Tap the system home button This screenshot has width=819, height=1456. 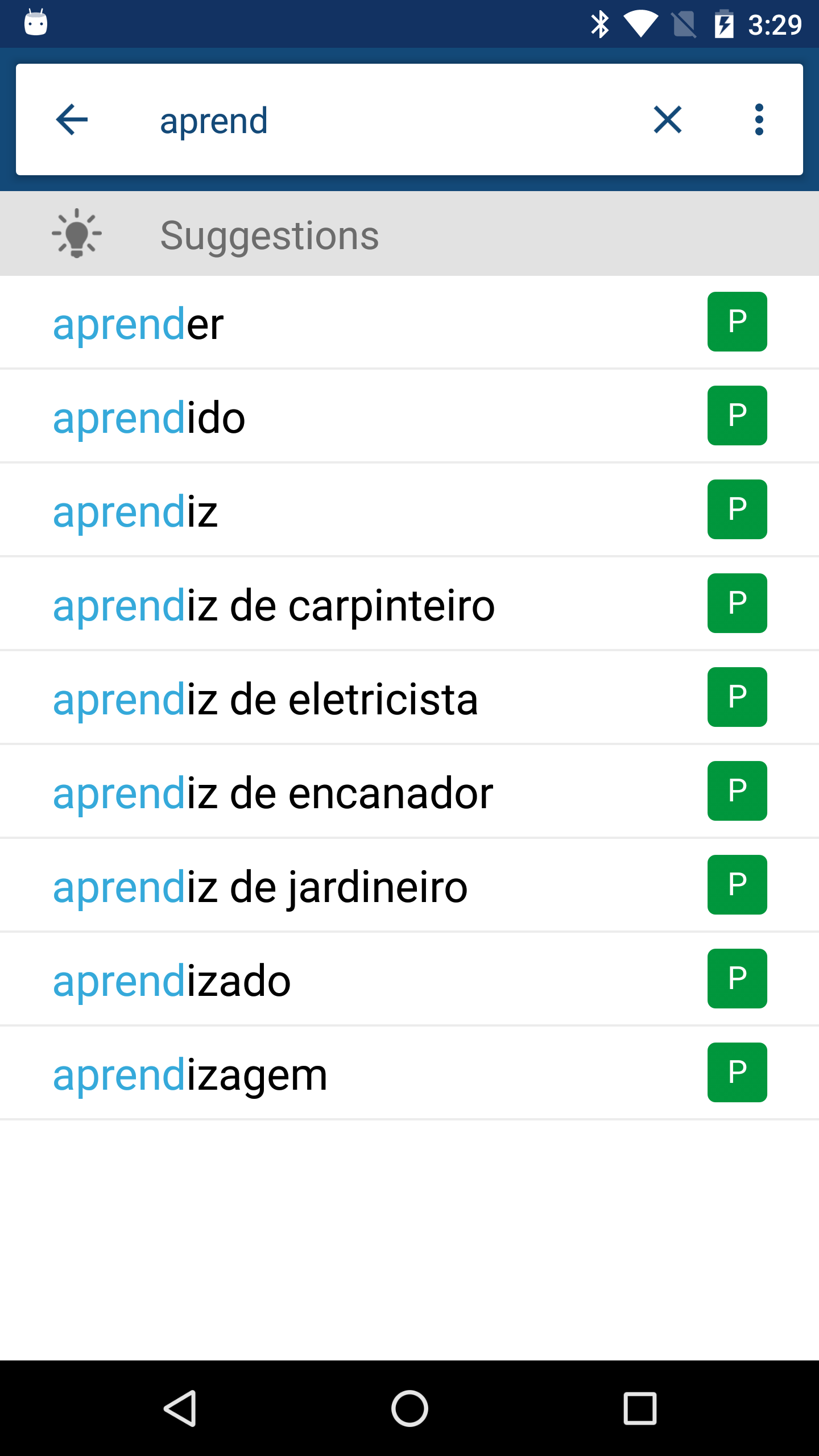tap(409, 1408)
